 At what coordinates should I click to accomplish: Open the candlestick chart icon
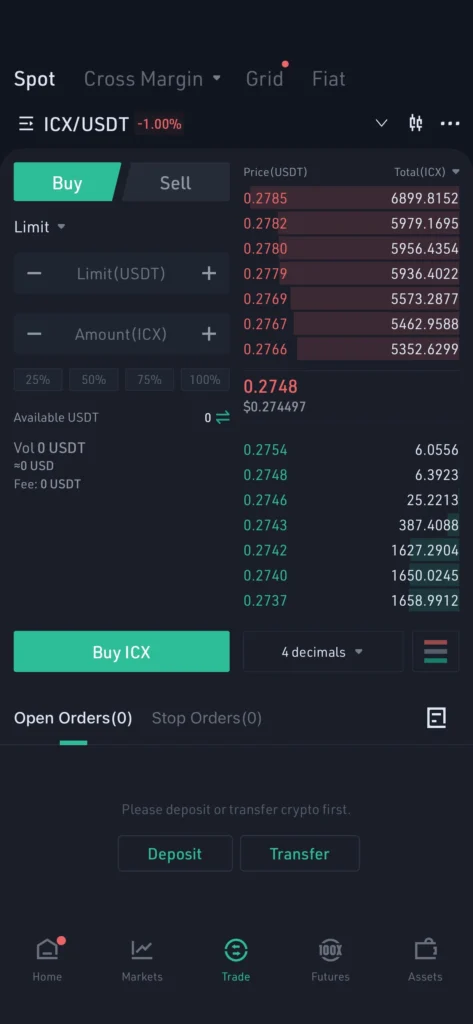coord(416,123)
